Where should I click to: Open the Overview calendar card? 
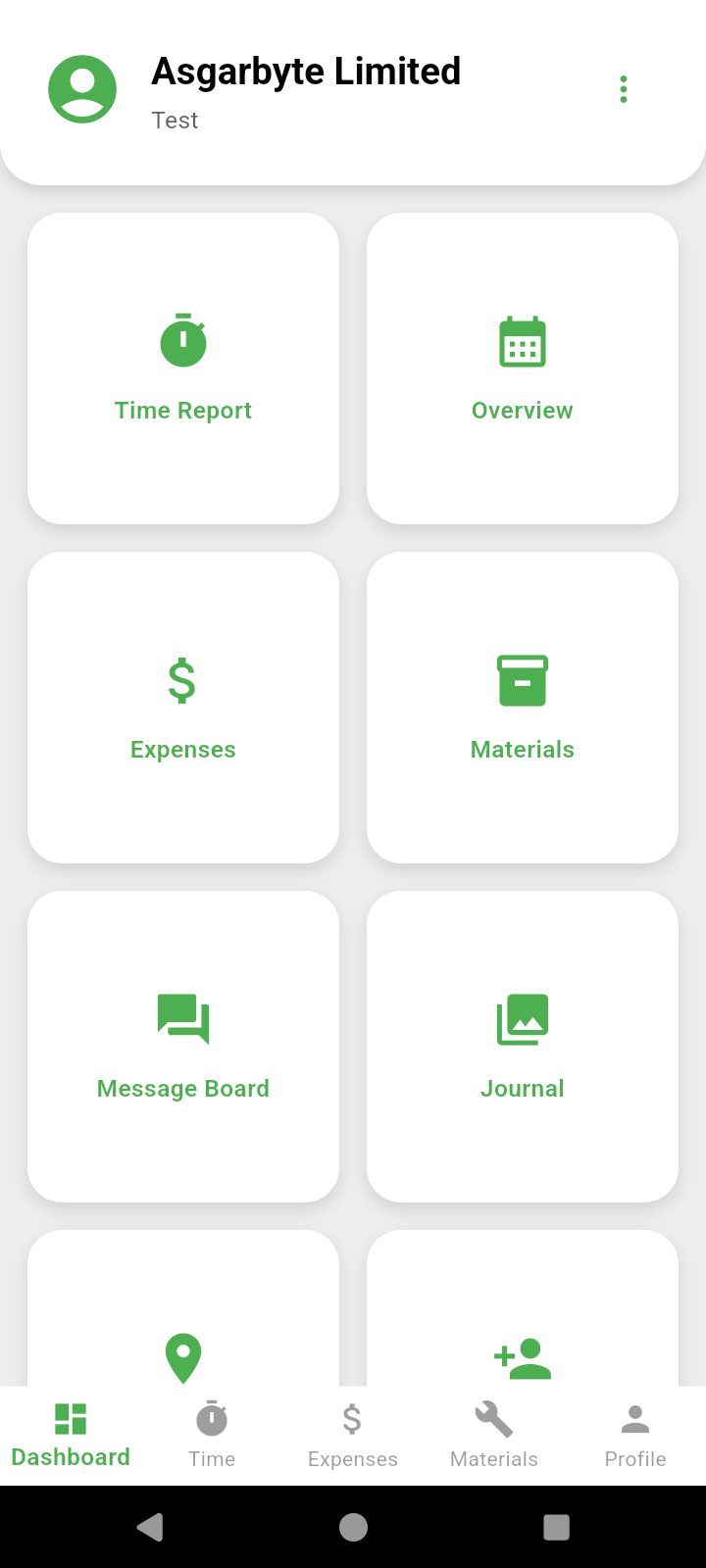[x=523, y=368]
